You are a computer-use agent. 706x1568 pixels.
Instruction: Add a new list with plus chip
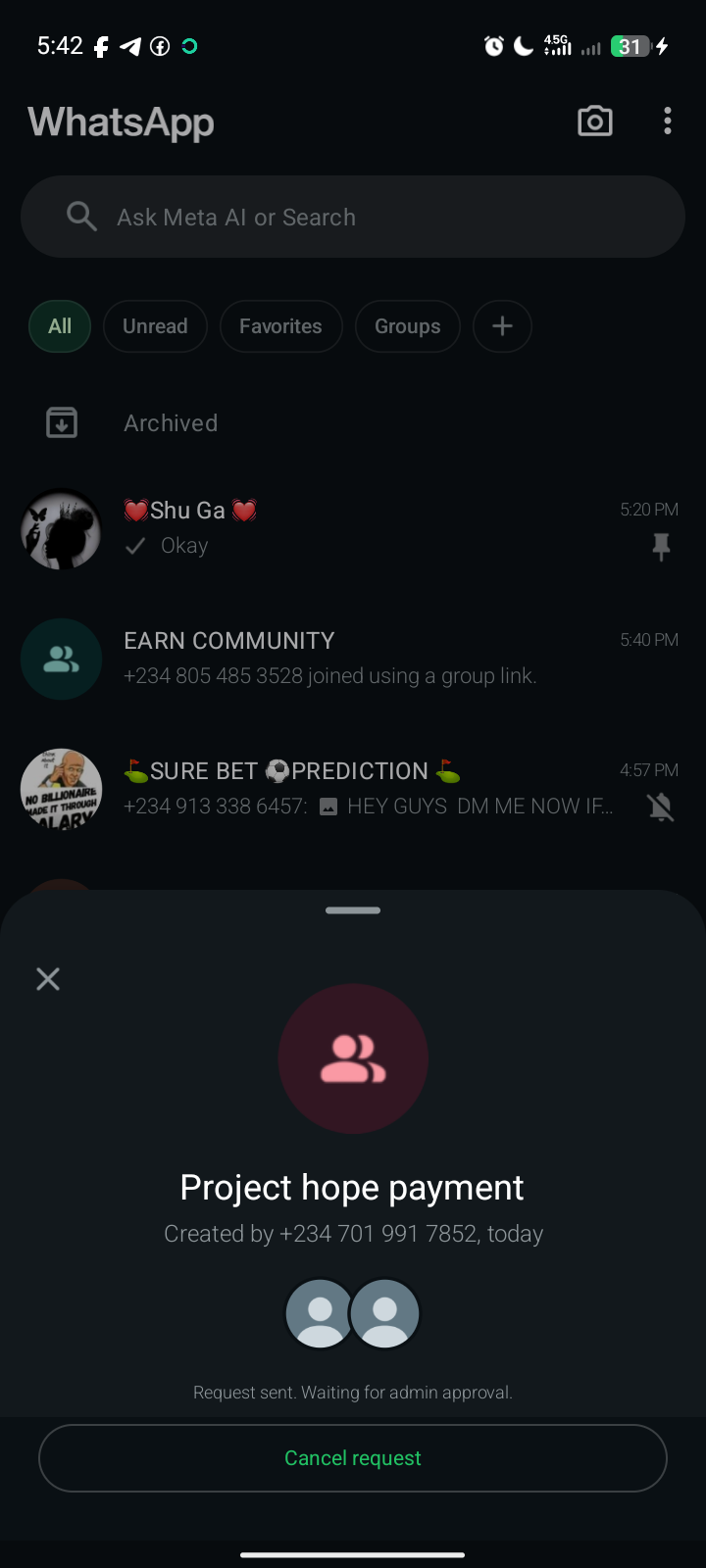point(502,326)
